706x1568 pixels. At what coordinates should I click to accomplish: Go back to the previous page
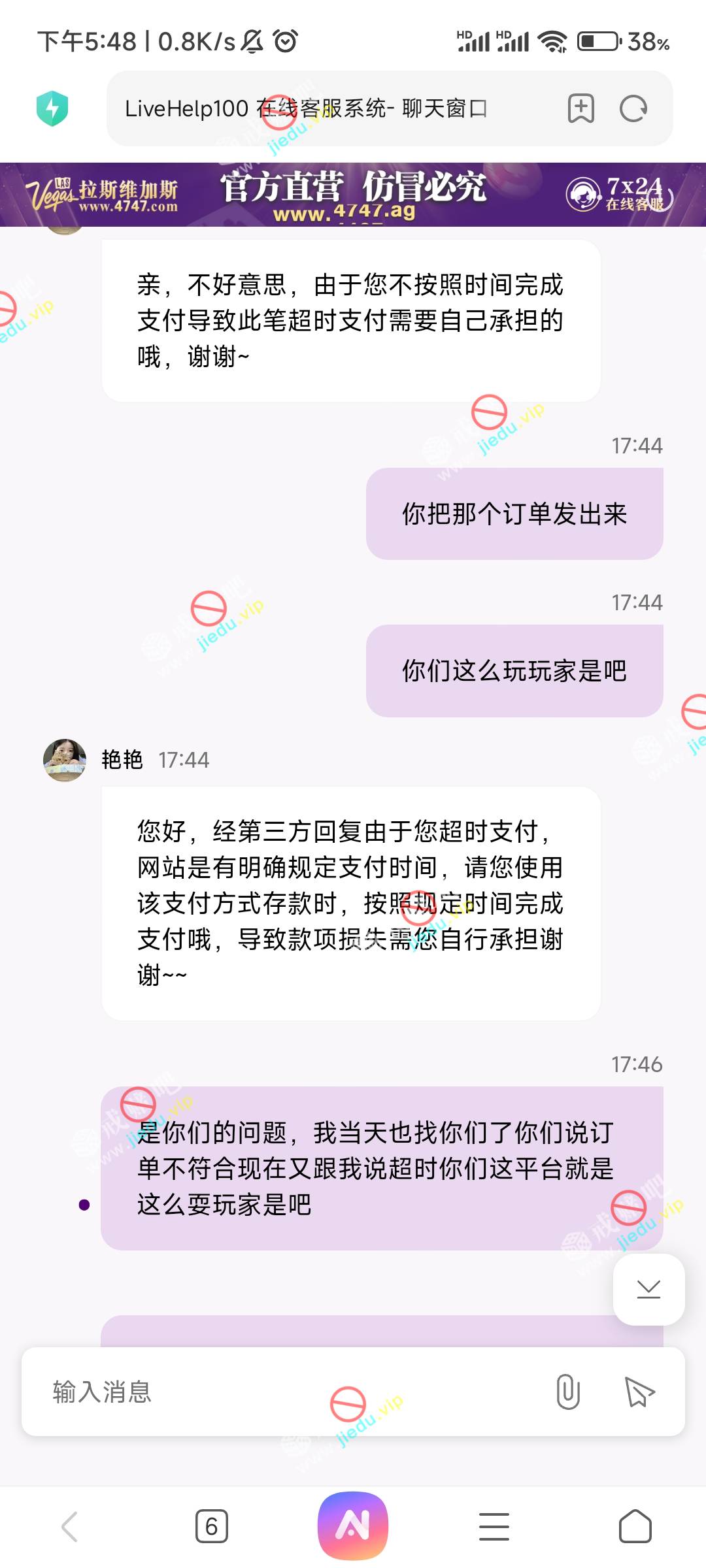[x=70, y=1527]
